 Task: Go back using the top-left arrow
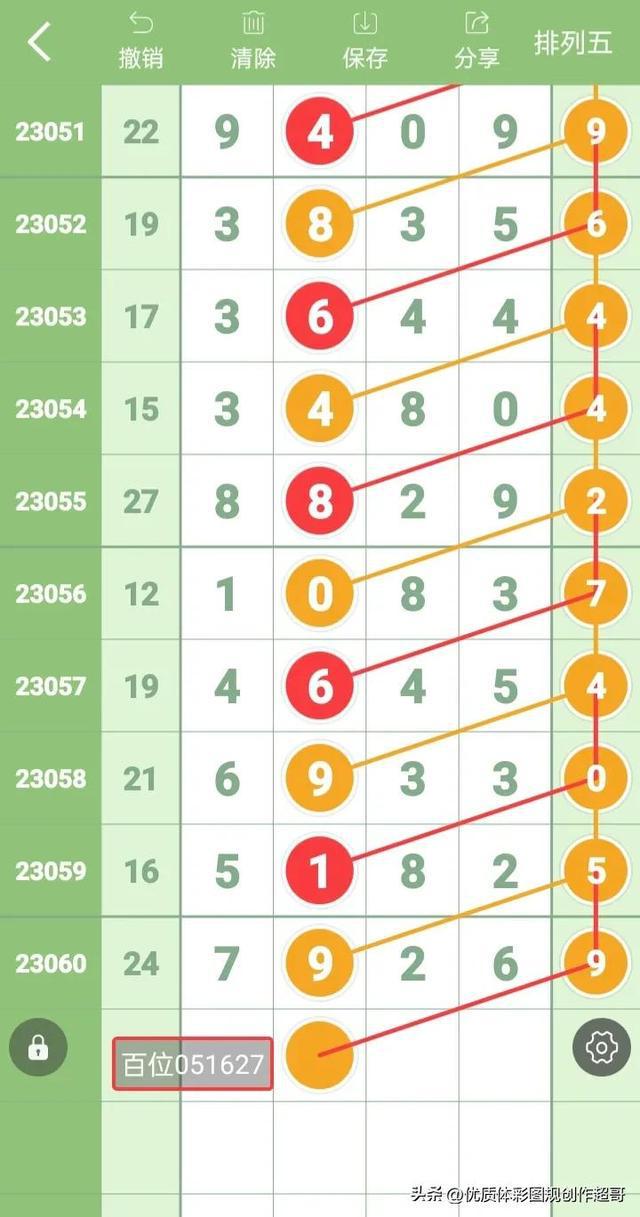39,42
